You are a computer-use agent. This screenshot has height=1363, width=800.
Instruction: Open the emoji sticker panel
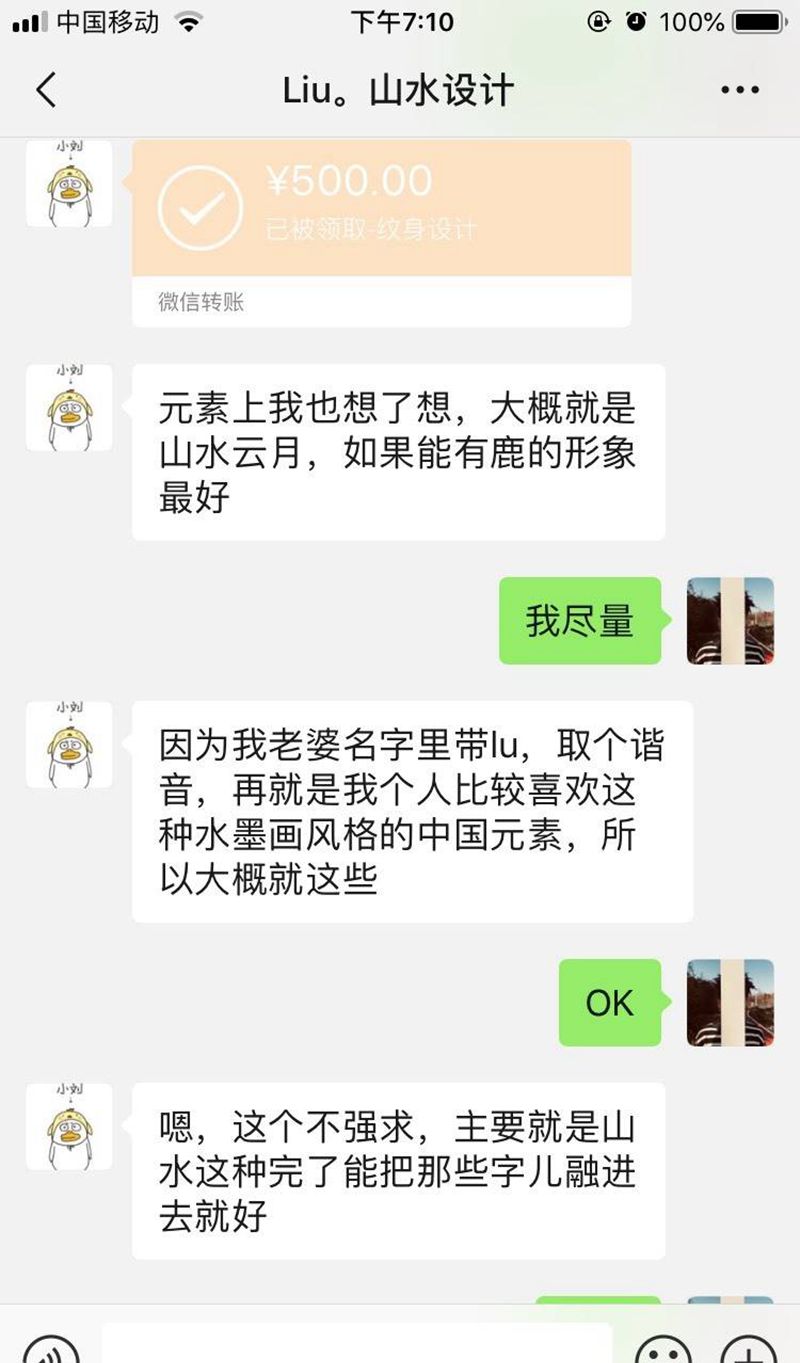[663, 1350]
